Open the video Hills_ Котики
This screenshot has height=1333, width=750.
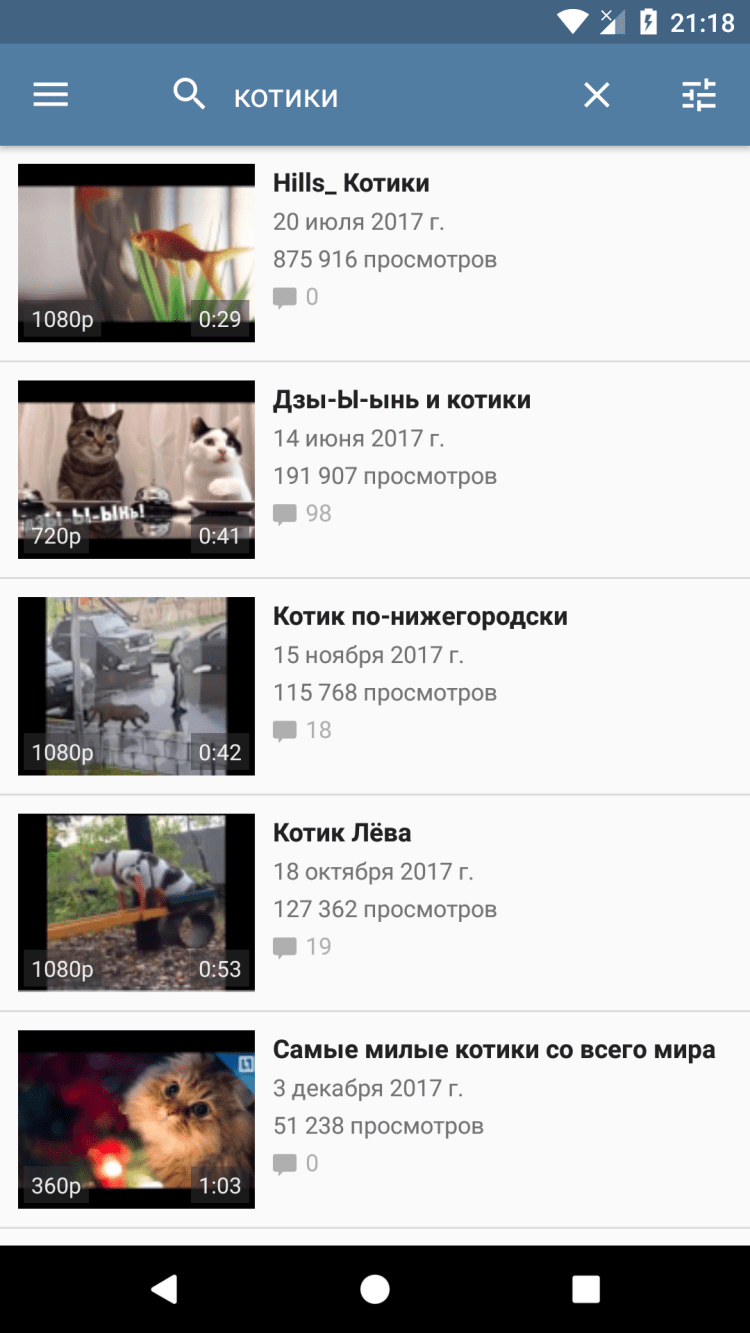(136, 253)
